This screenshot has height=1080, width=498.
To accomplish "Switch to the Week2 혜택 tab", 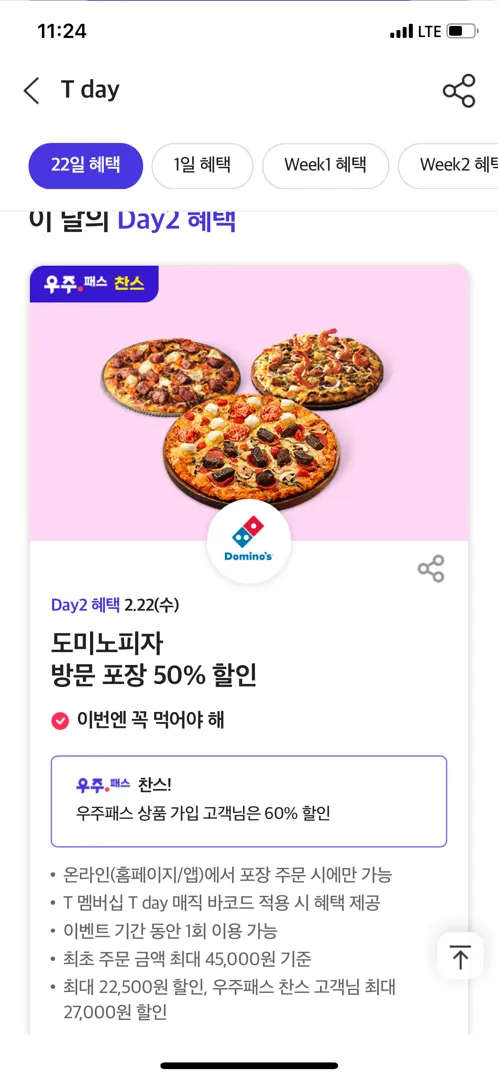I will pos(448,165).
